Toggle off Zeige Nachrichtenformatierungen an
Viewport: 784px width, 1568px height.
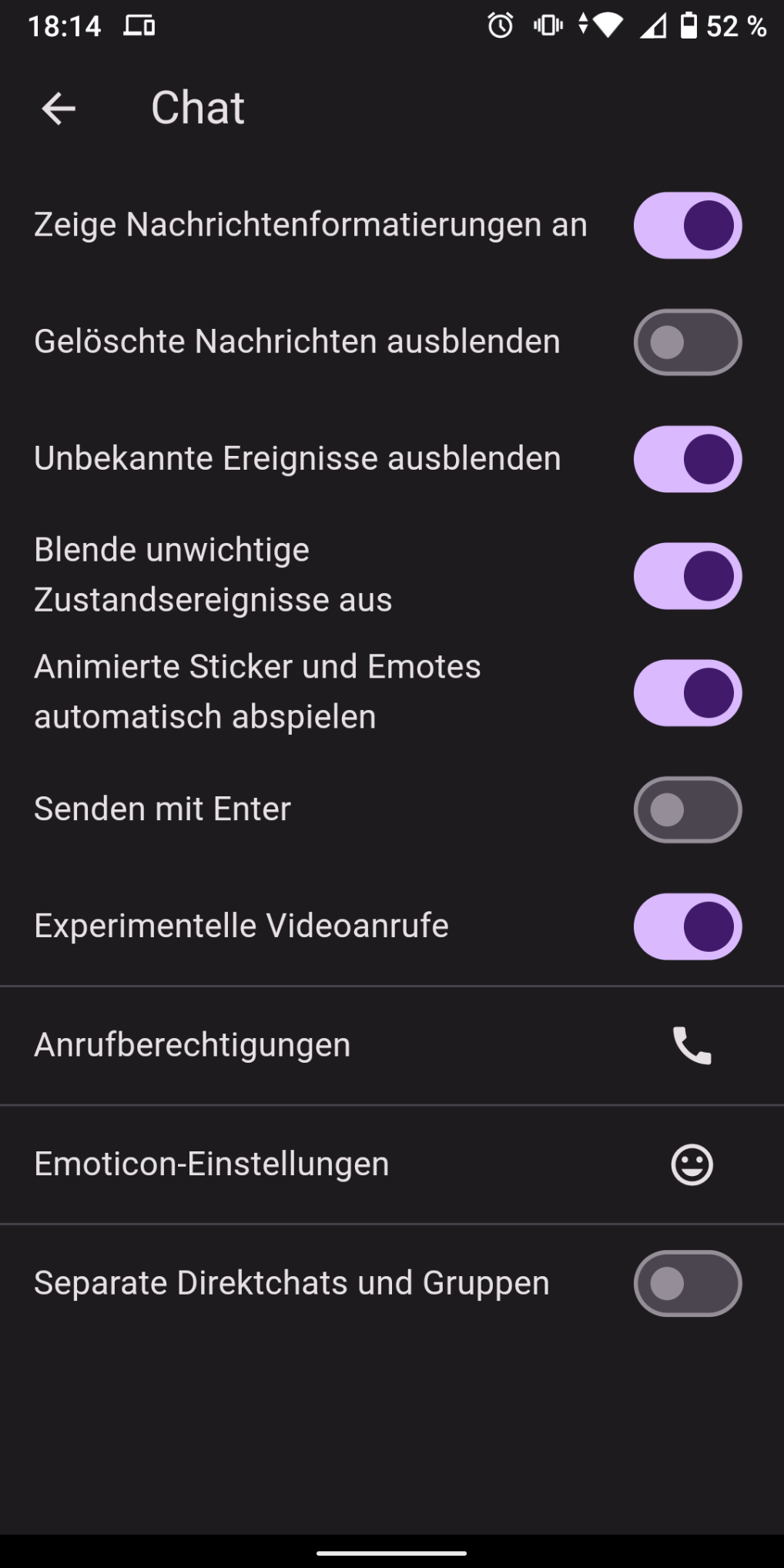pos(687,226)
